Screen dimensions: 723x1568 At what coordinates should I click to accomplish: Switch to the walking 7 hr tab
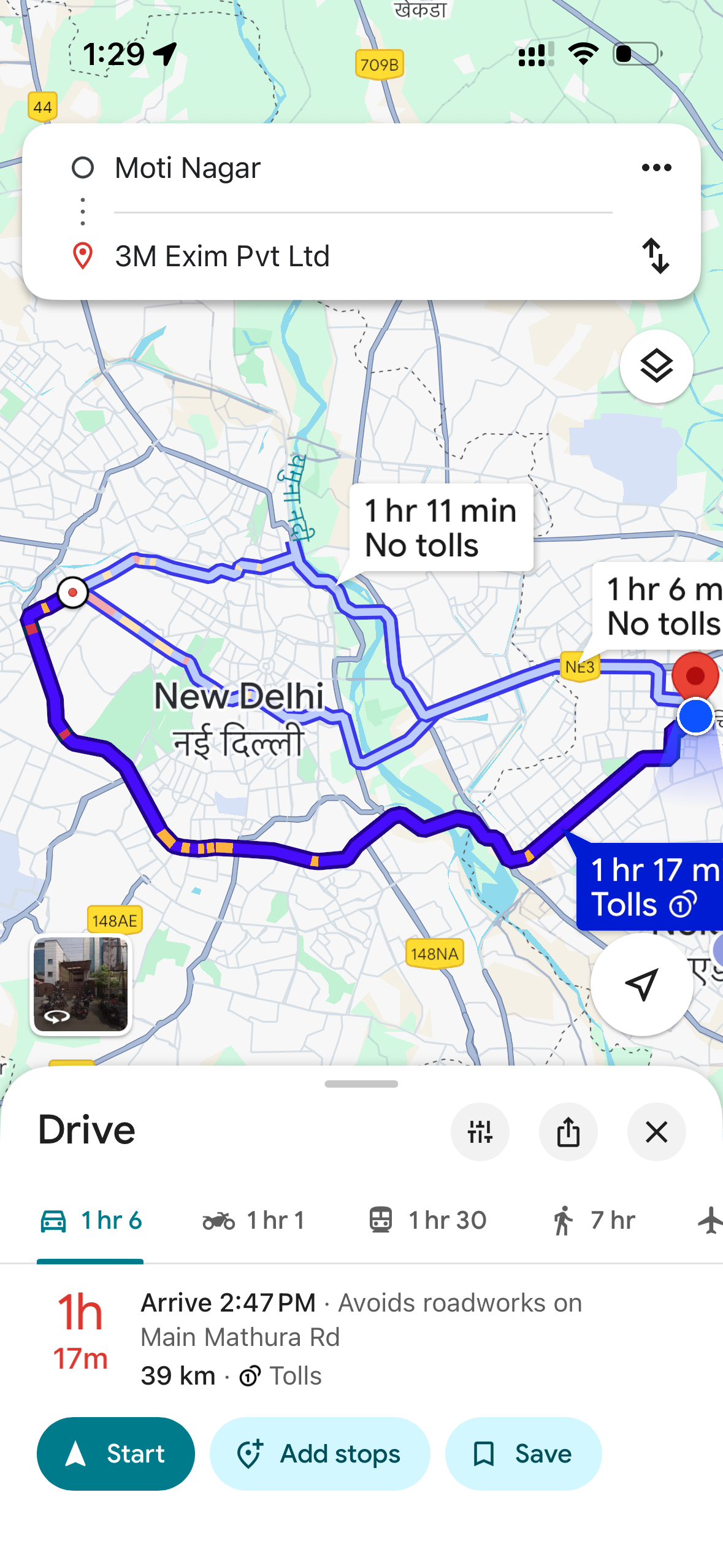click(592, 1220)
